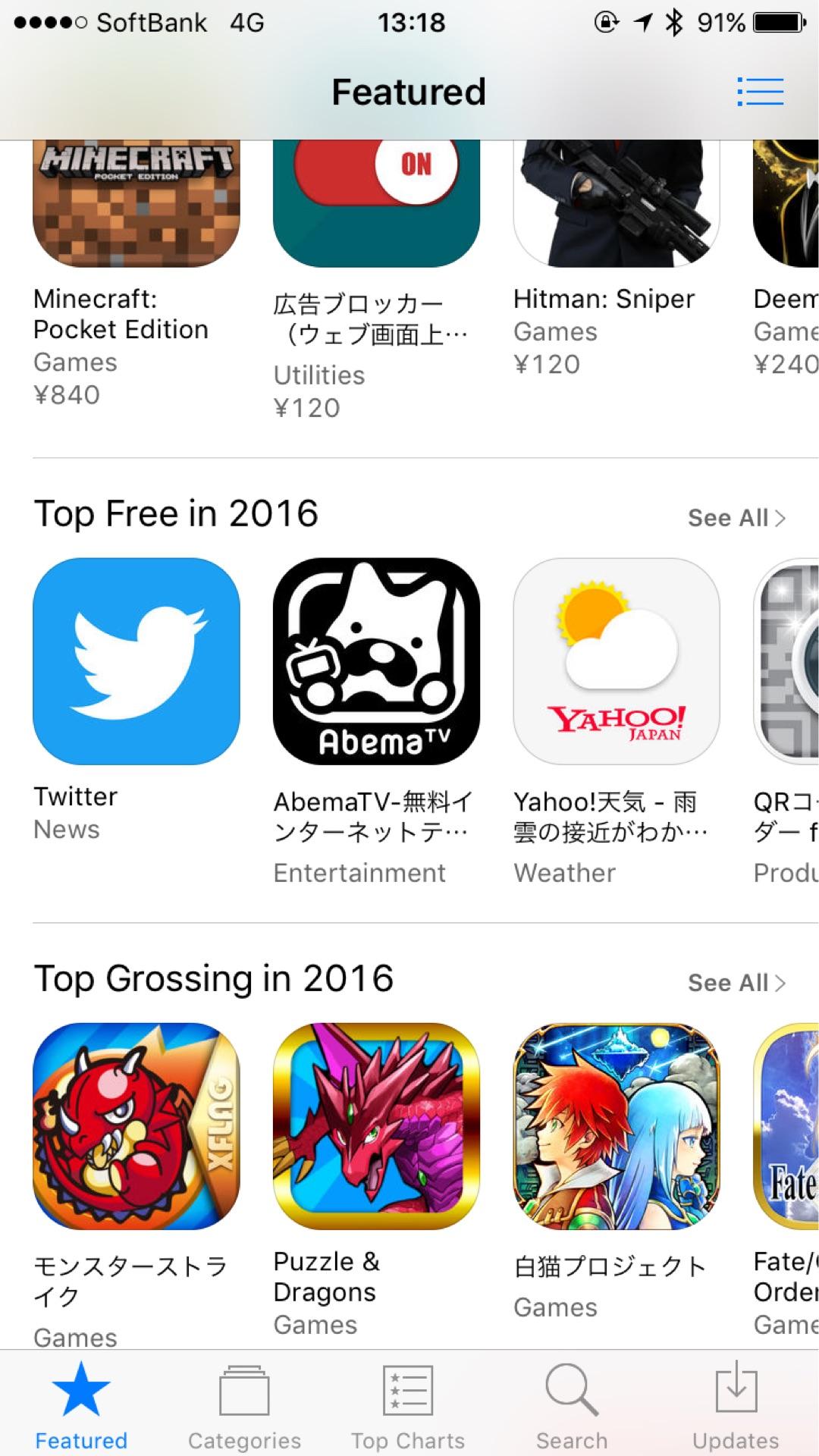Image resolution: width=819 pixels, height=1456 pixels.
Task: Open Puzzle & Dragons game page
Action: click(376, 1126)
